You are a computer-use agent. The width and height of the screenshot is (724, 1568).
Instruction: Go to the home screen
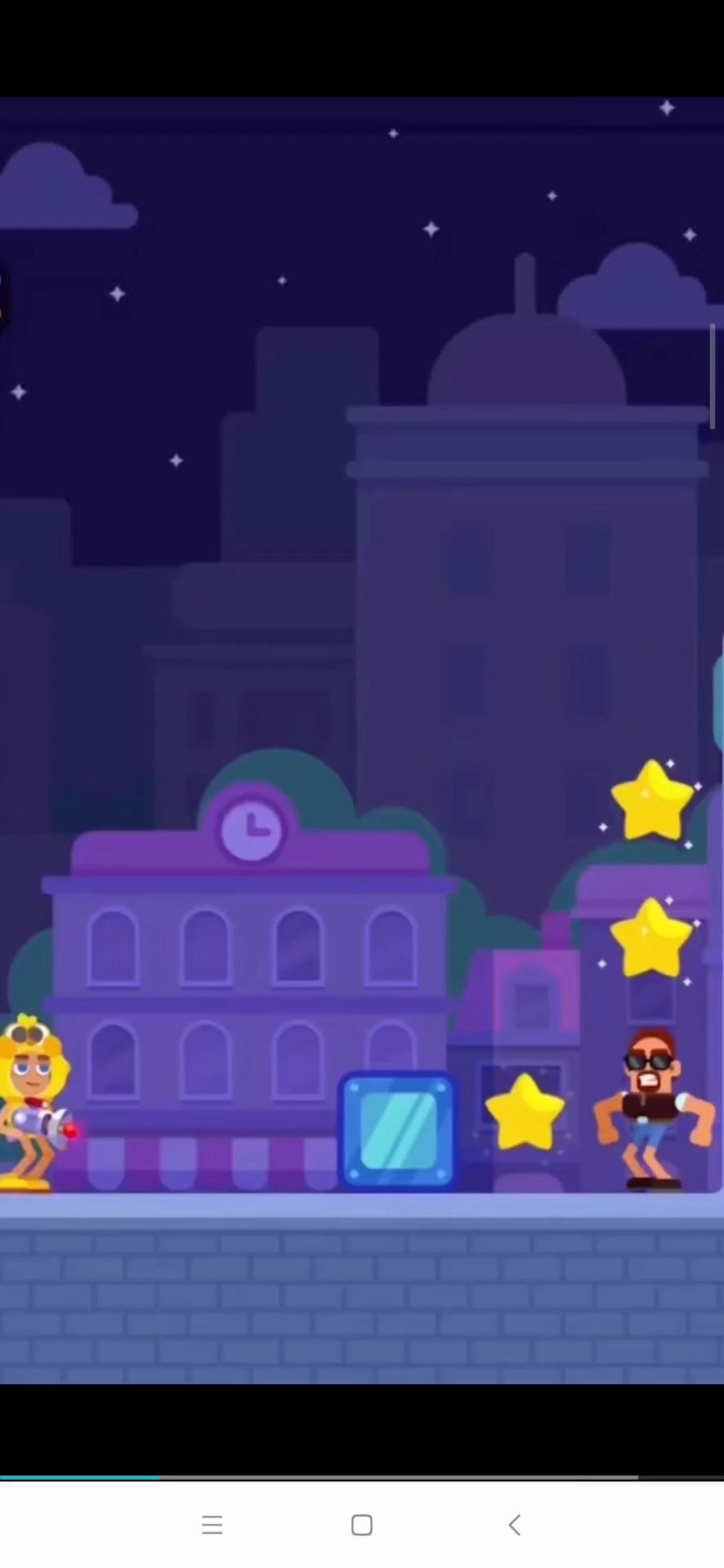(x=362, y=1525)
